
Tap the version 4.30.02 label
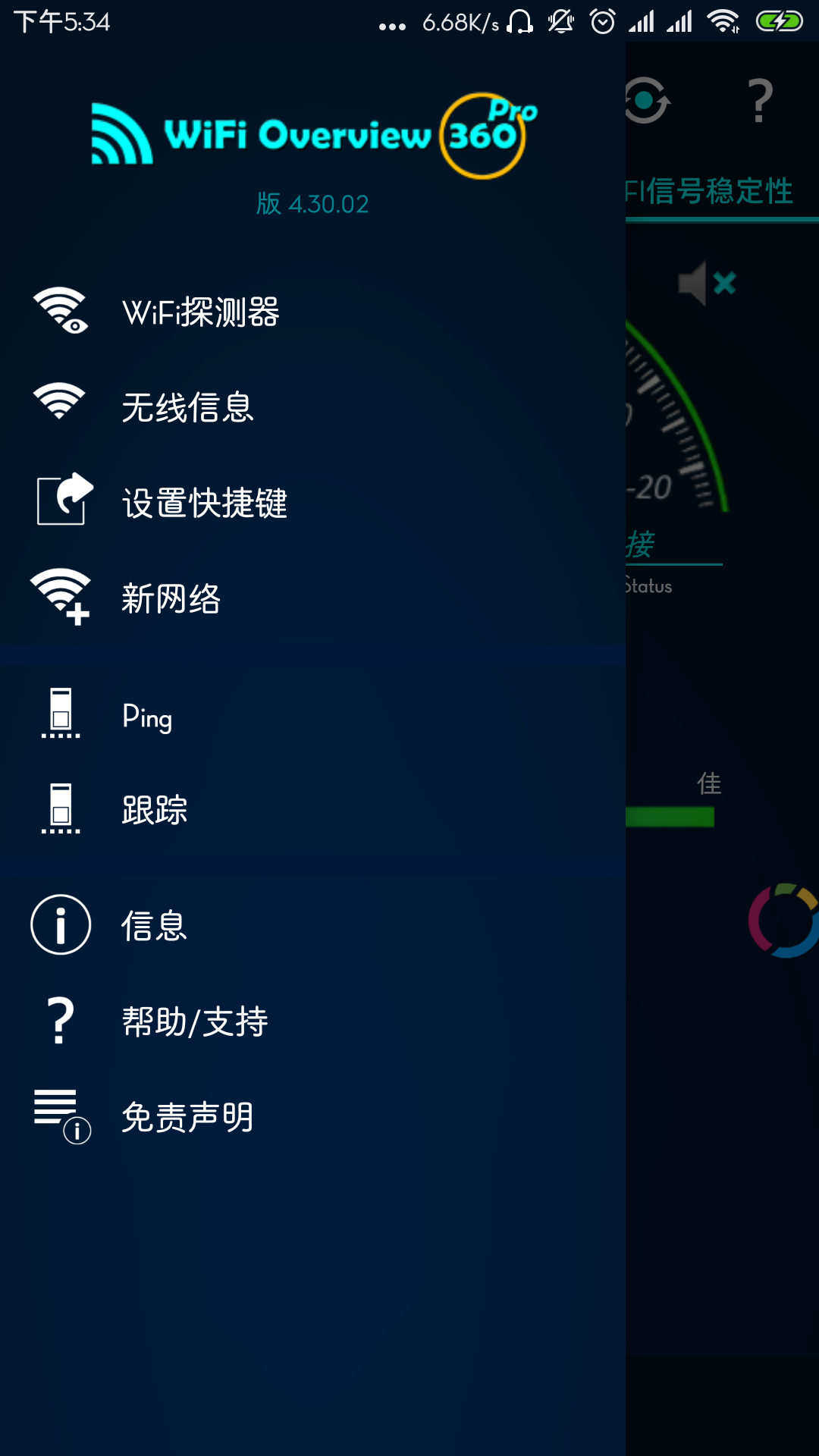(312, 203)
